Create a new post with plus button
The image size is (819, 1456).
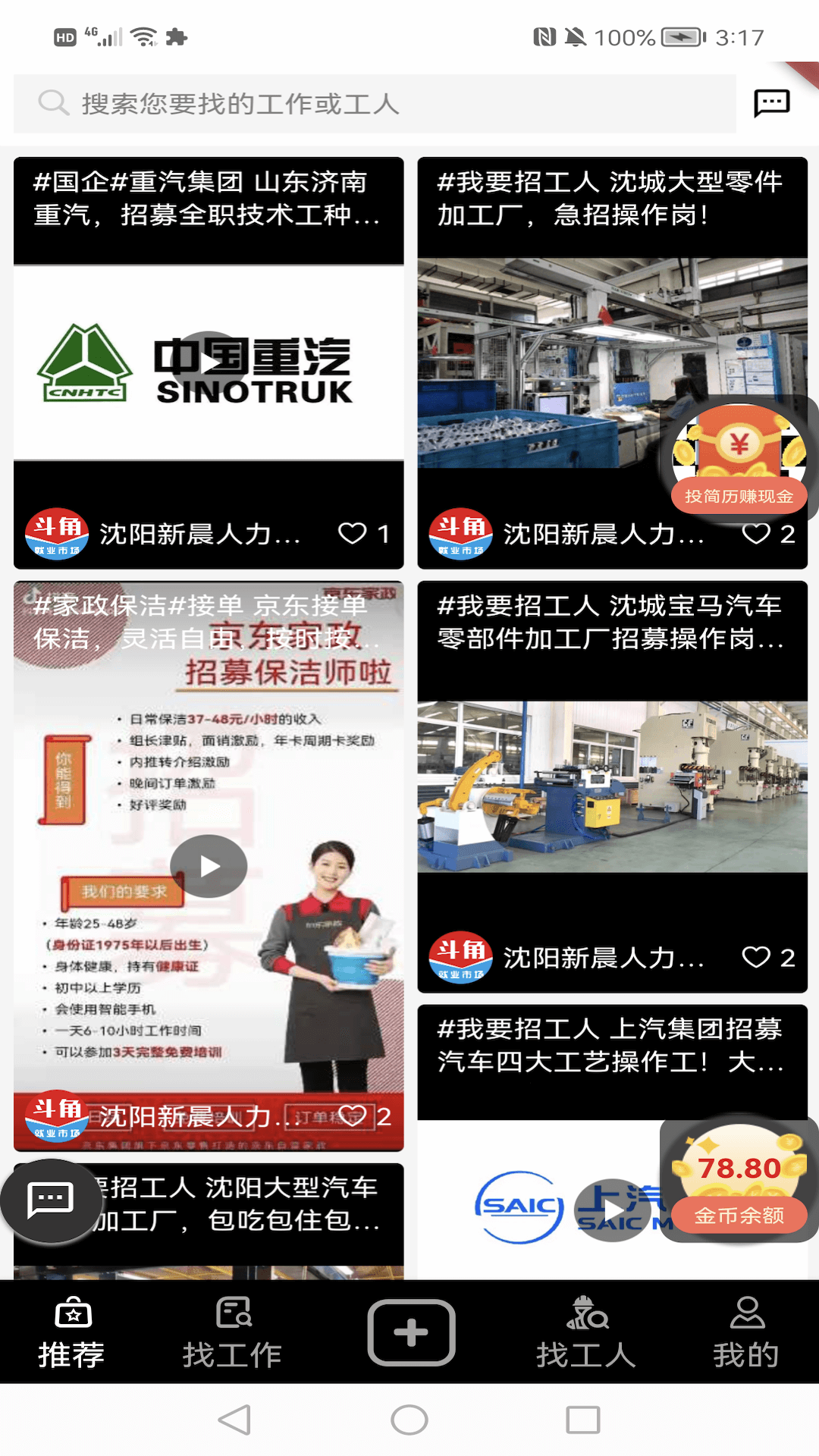(x=411, y=1332)
